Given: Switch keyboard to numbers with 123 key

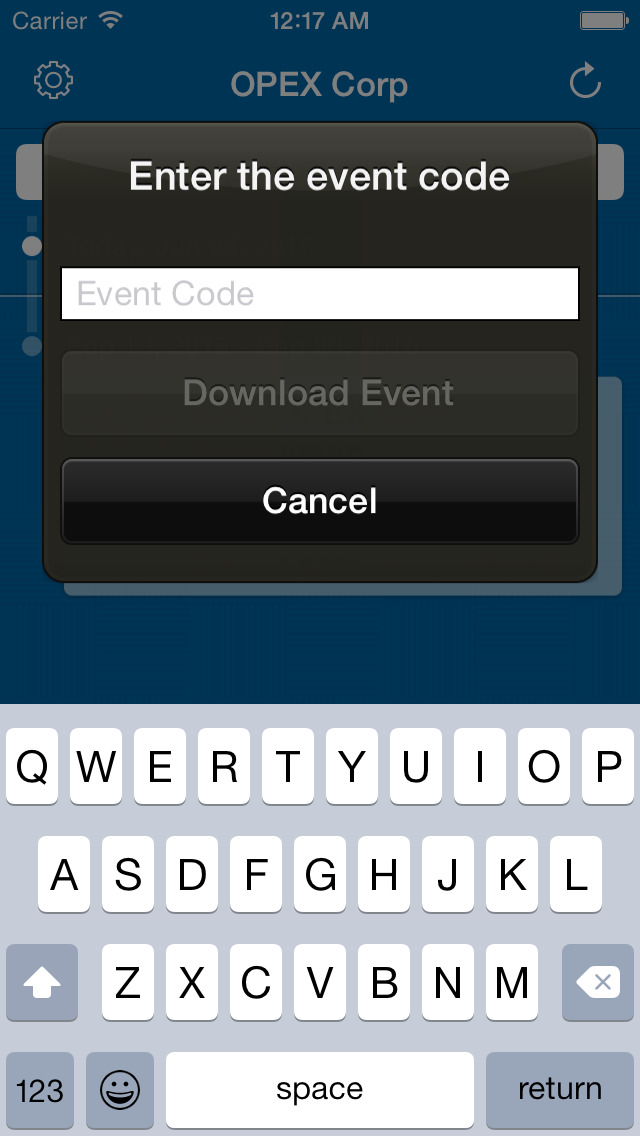Looking at the screenshot, I should (40, 1089).
